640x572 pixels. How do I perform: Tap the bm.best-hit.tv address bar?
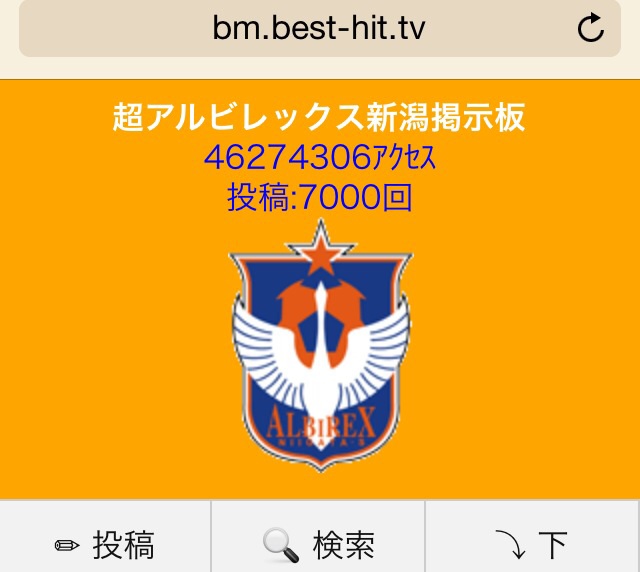tap(318, 28)
